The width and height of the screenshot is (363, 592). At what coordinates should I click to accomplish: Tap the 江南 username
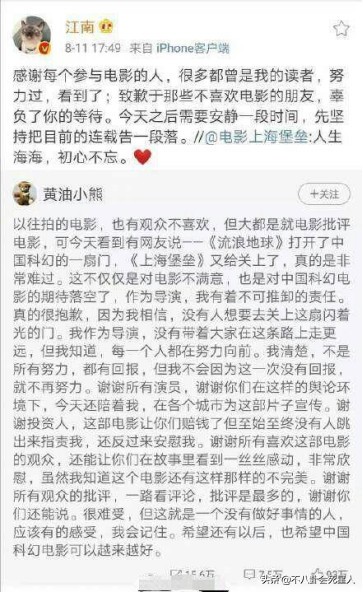point(79,27)
